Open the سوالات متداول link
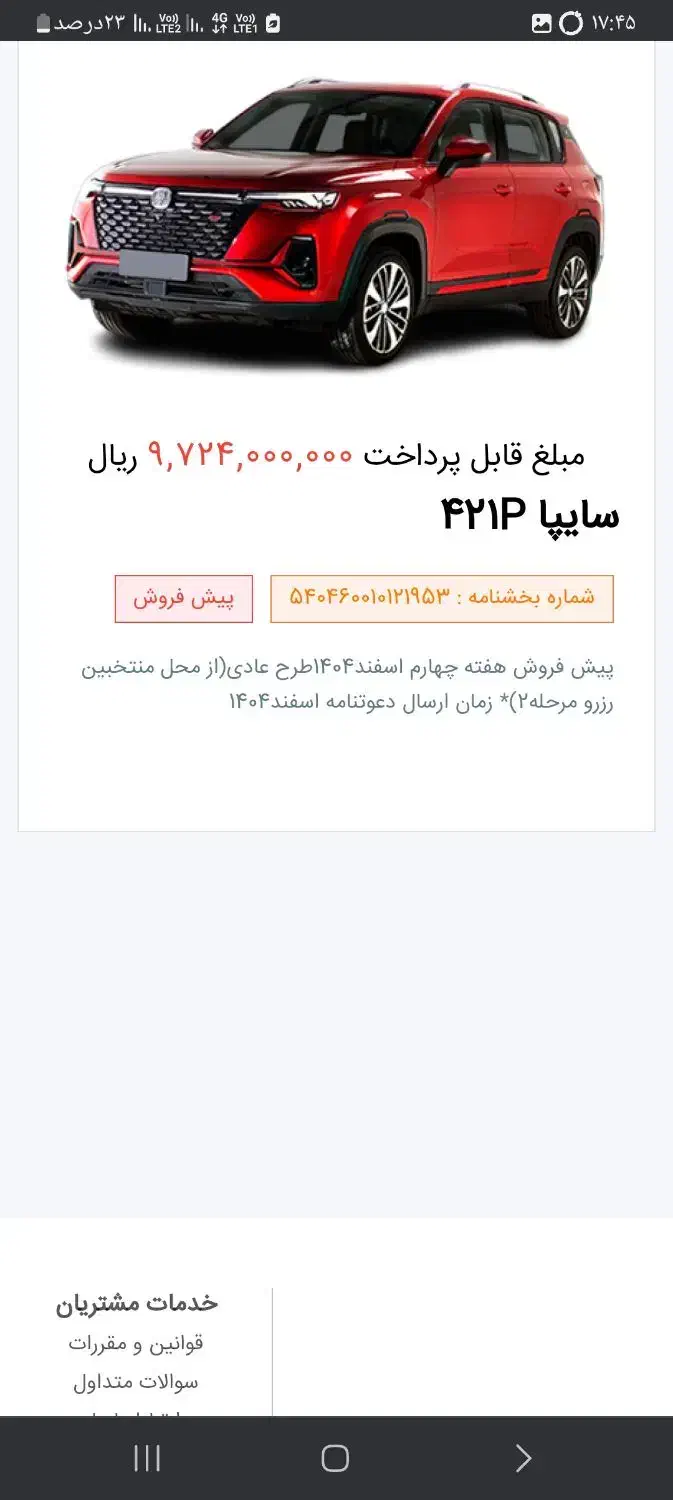This screenshot has height=1500, width=673. coord(136,1382)
